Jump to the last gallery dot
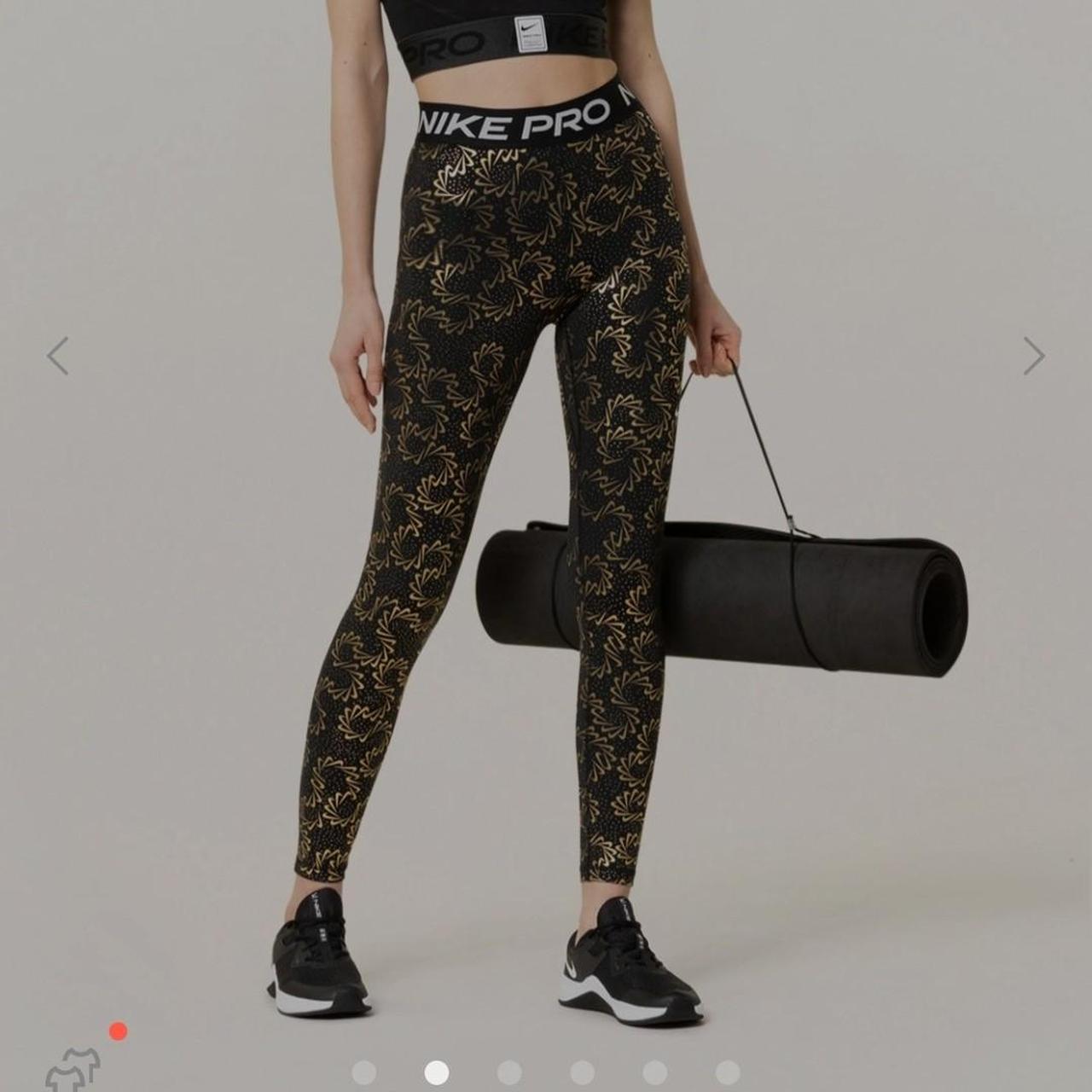Image resolution: width=1092 pixels, height=1092 pixels. coord(728,1072)
